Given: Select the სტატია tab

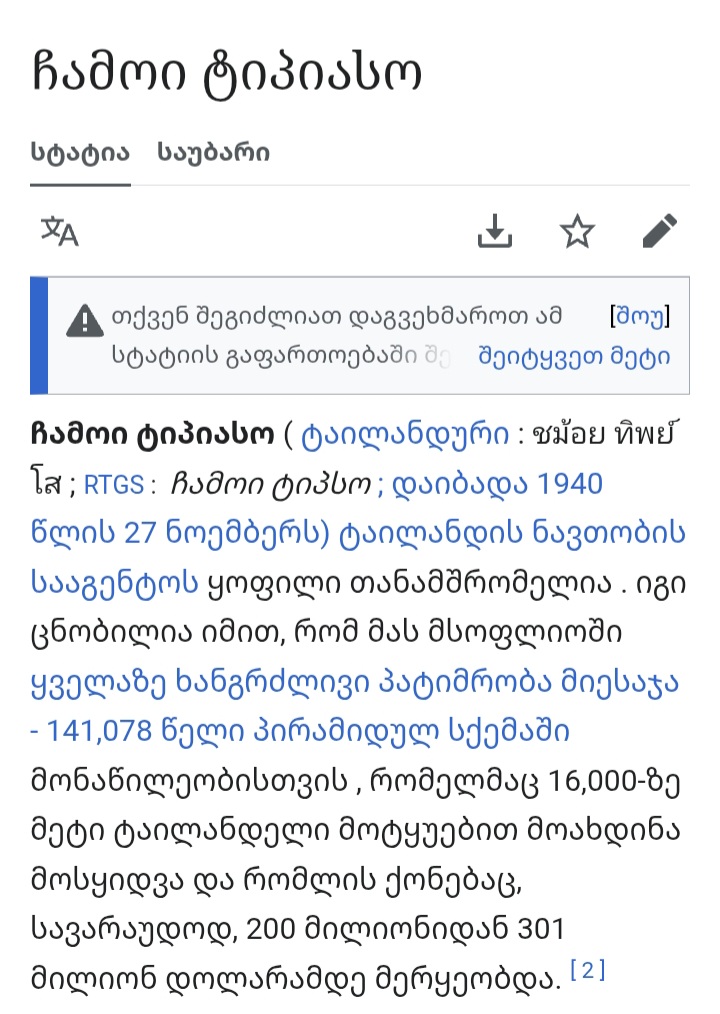Looking at the screenshot, I should 80,153.
